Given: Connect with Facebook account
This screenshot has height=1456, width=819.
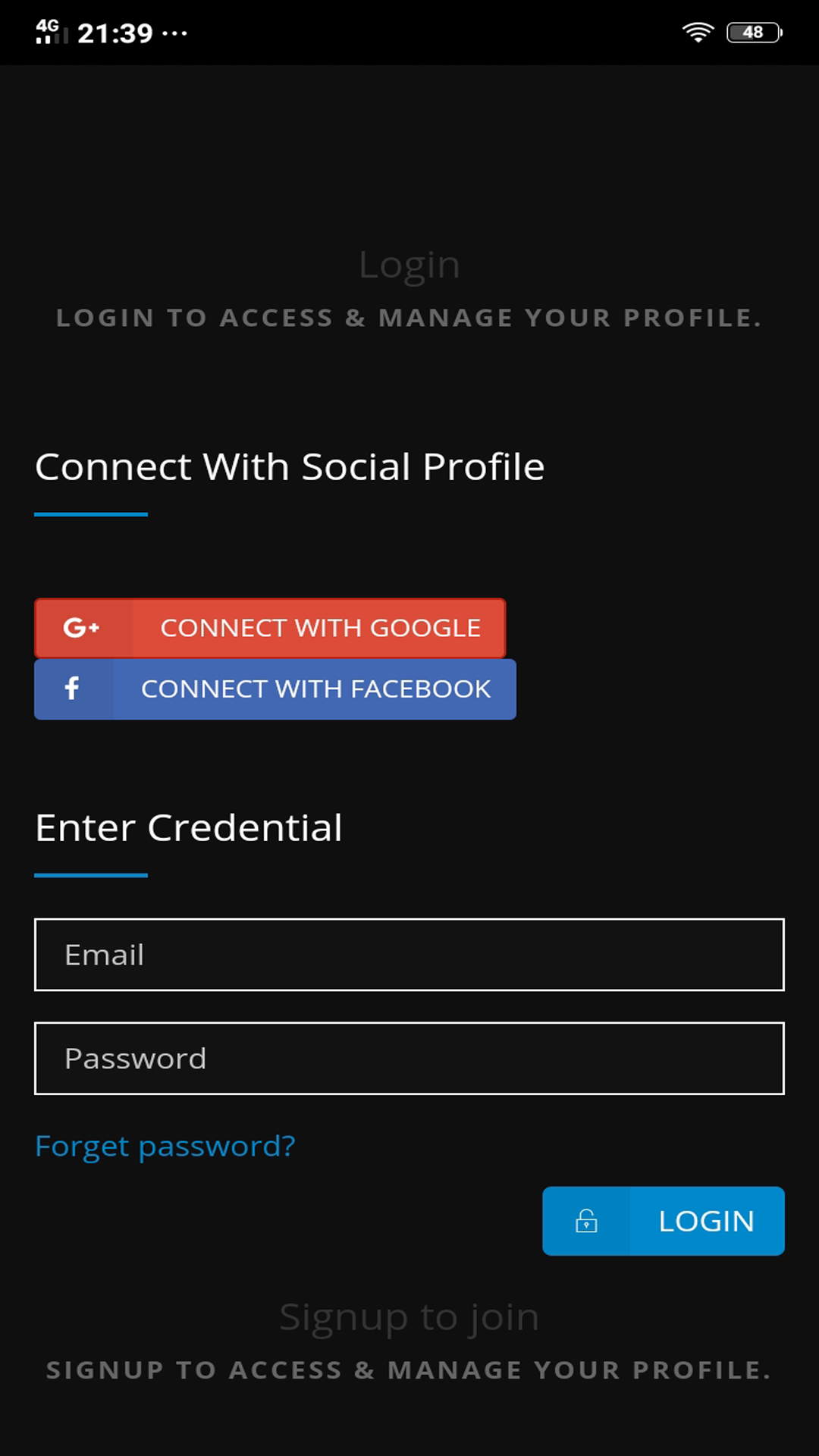Looking at the screenshot, I should [x=275, y=689].
